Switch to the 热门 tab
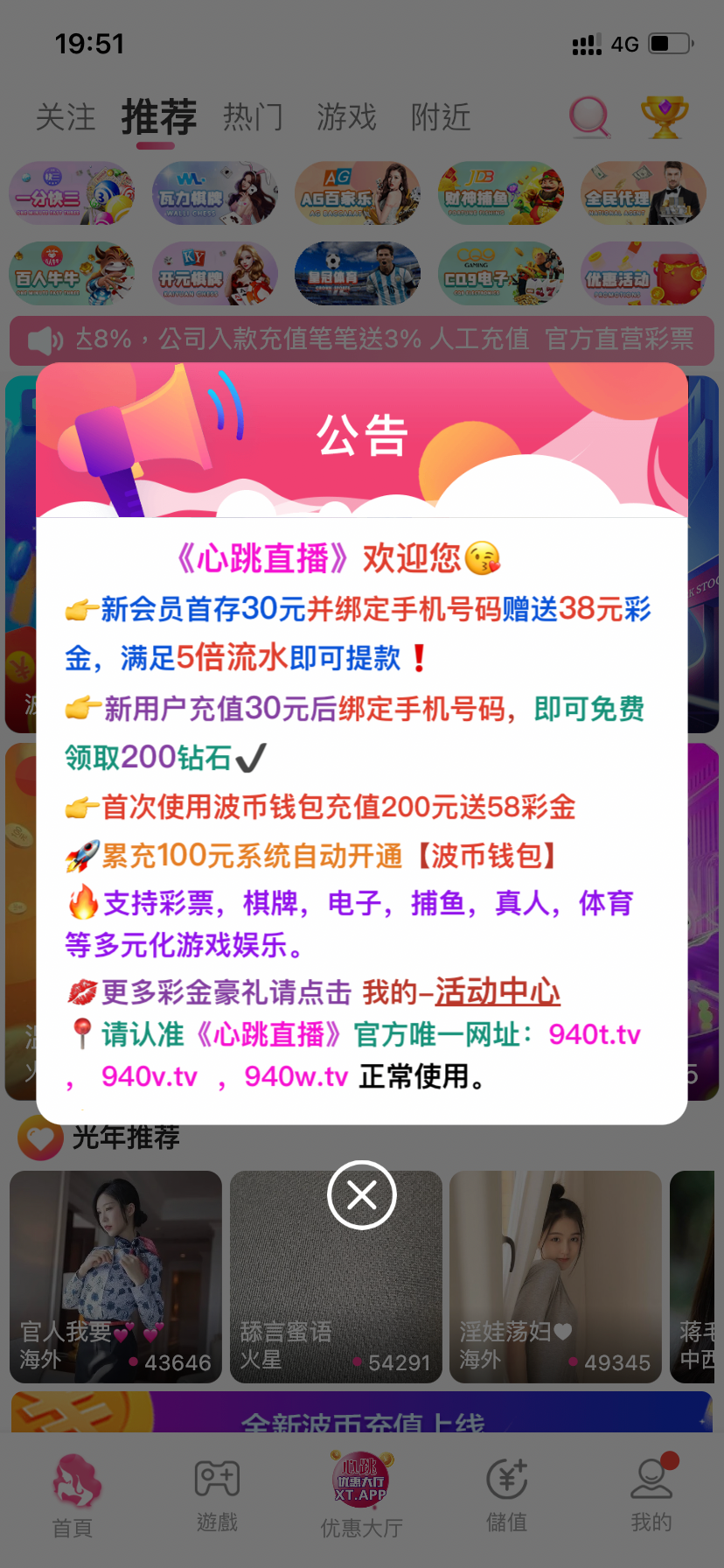This screenshot has height=1568, width=724. coord(253,117)
